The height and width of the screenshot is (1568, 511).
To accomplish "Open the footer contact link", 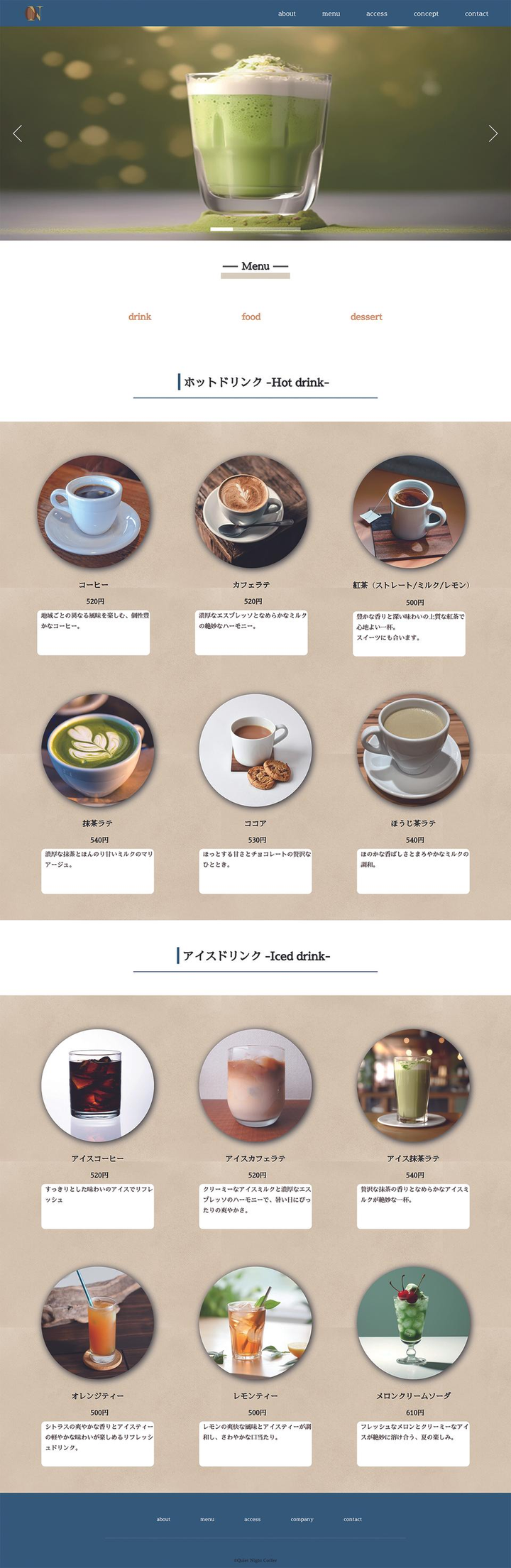I will [x=353, y=1519].
